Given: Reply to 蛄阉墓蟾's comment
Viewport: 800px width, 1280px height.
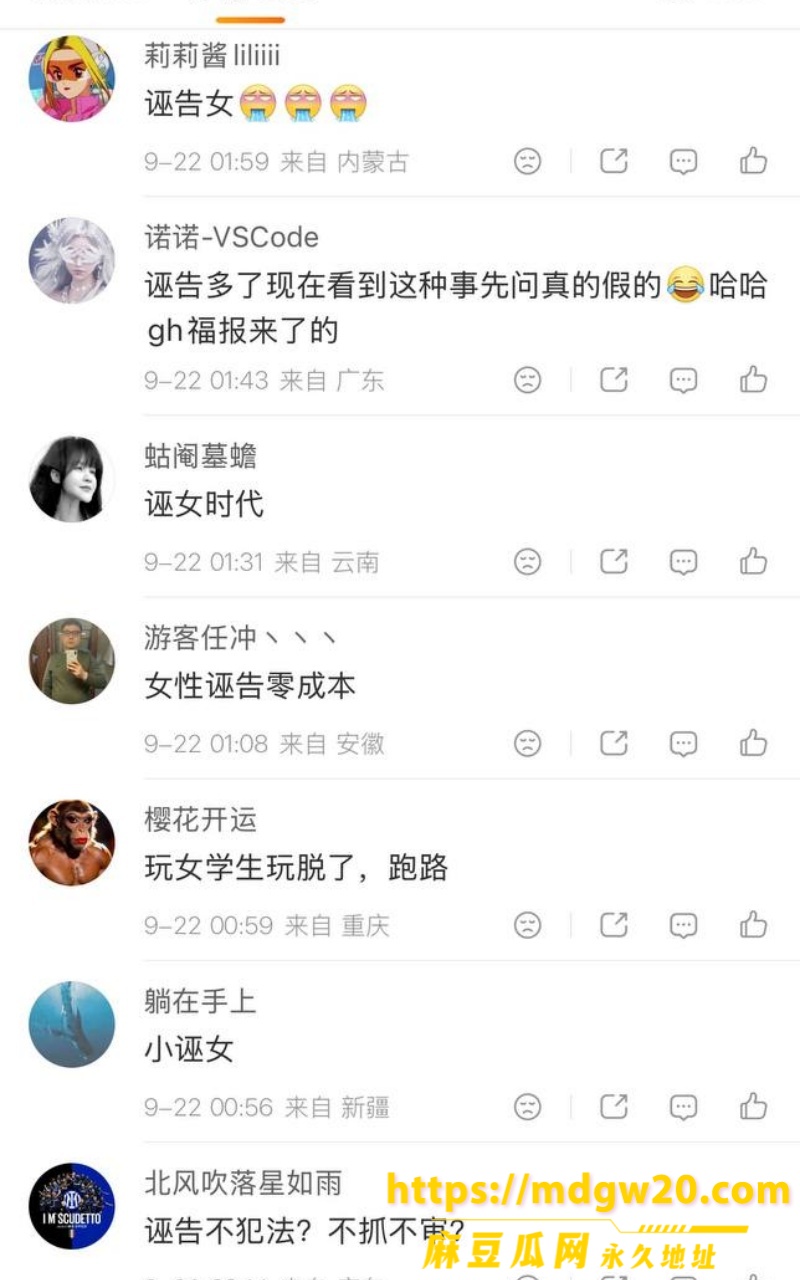Looking at the screenshot, I should 683,562.
